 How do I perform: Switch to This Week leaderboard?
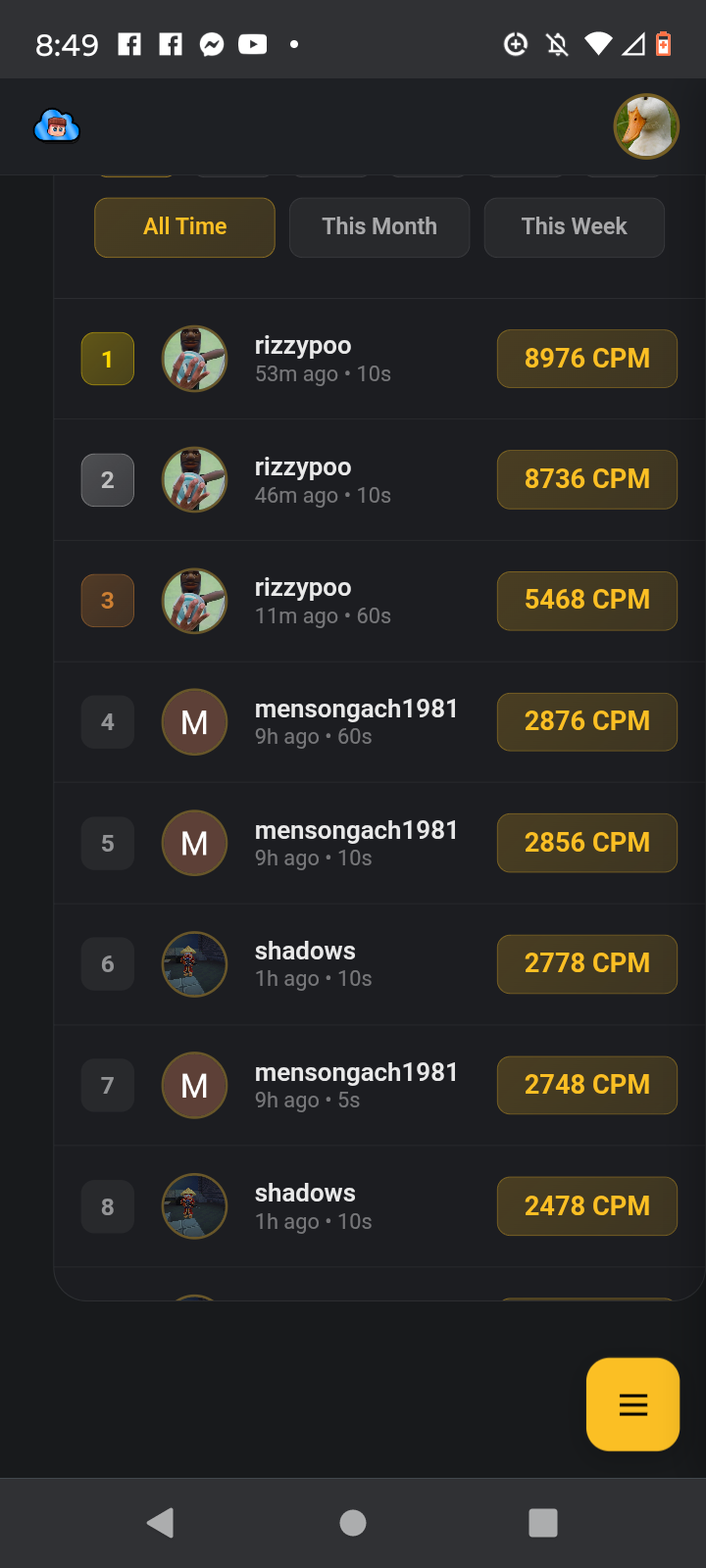click(574, 227)
